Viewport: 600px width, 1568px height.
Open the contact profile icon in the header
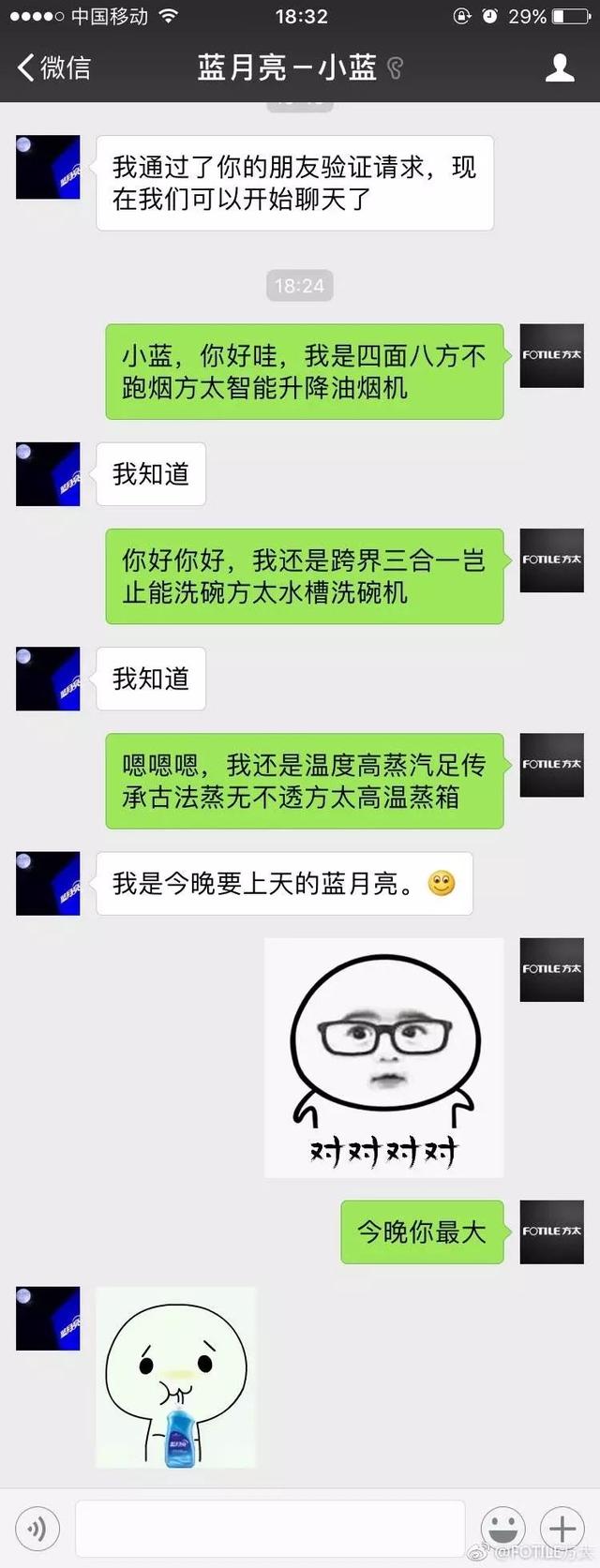click(560, 67)
